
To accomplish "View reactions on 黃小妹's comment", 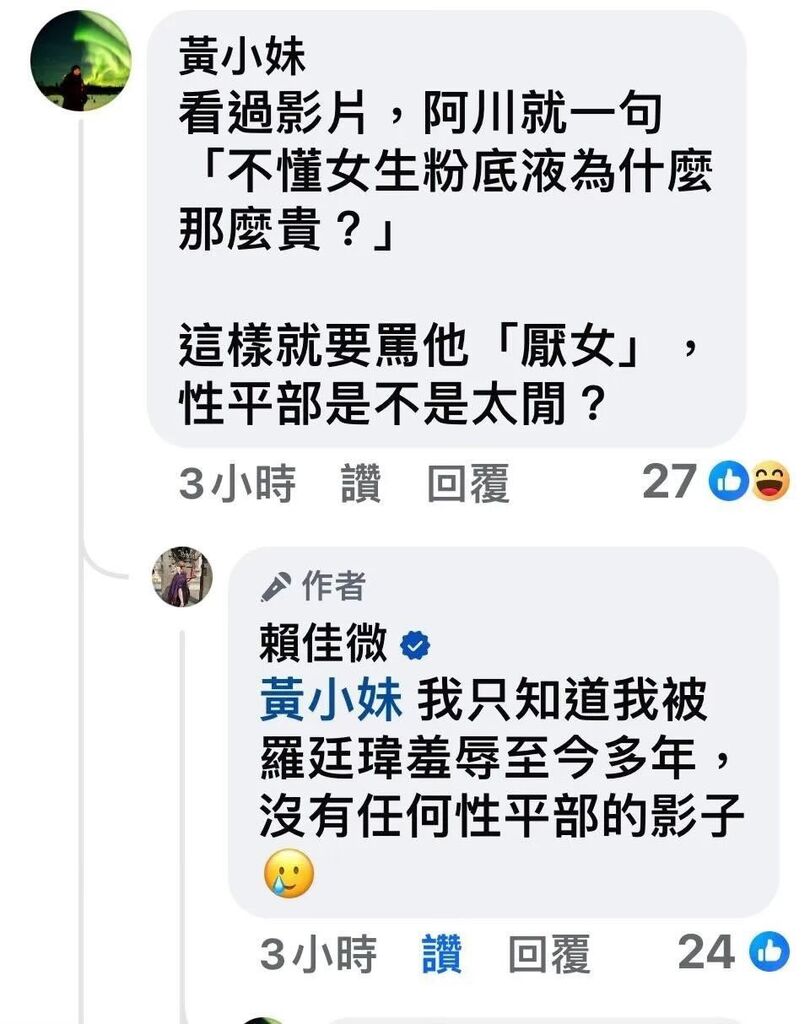I will point(713,483).
